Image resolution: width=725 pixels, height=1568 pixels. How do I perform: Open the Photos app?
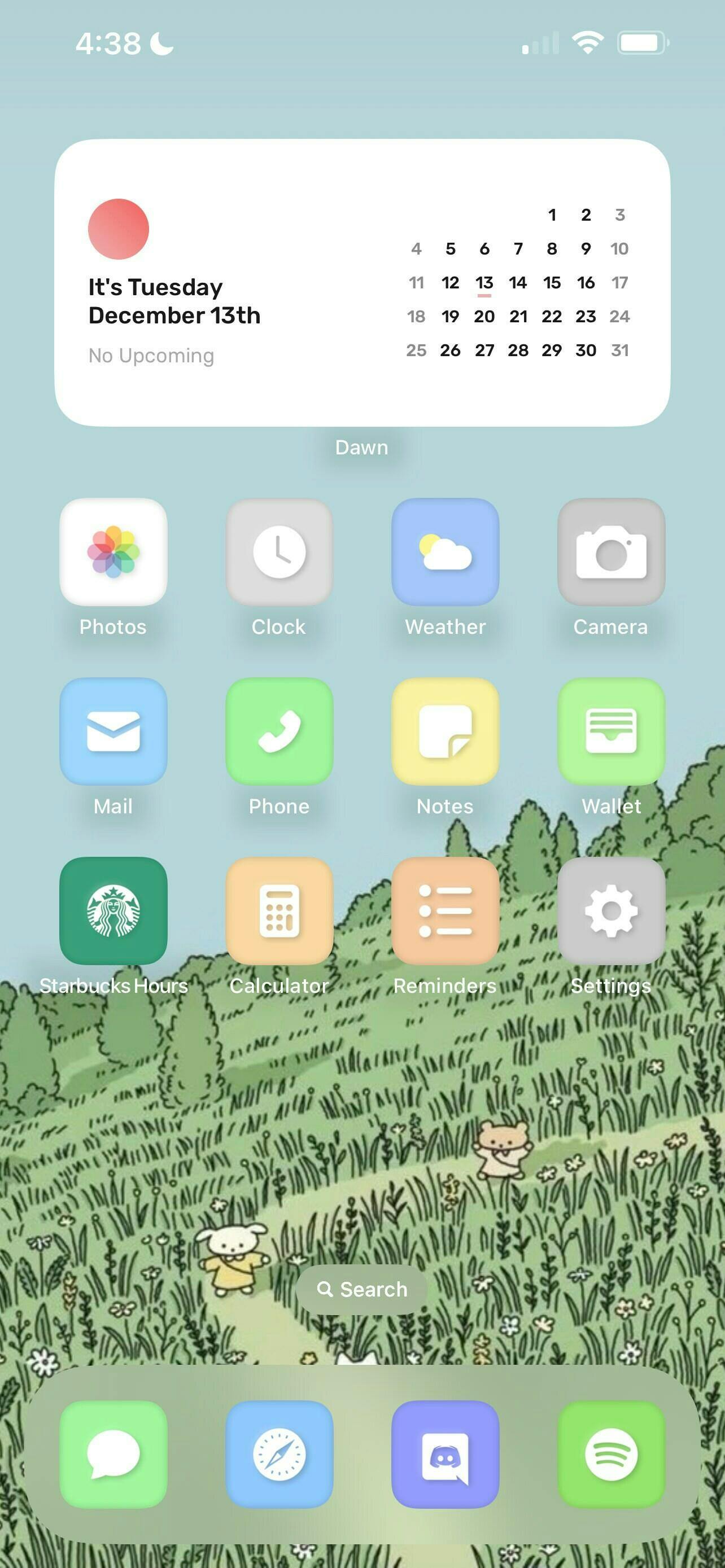113,551
